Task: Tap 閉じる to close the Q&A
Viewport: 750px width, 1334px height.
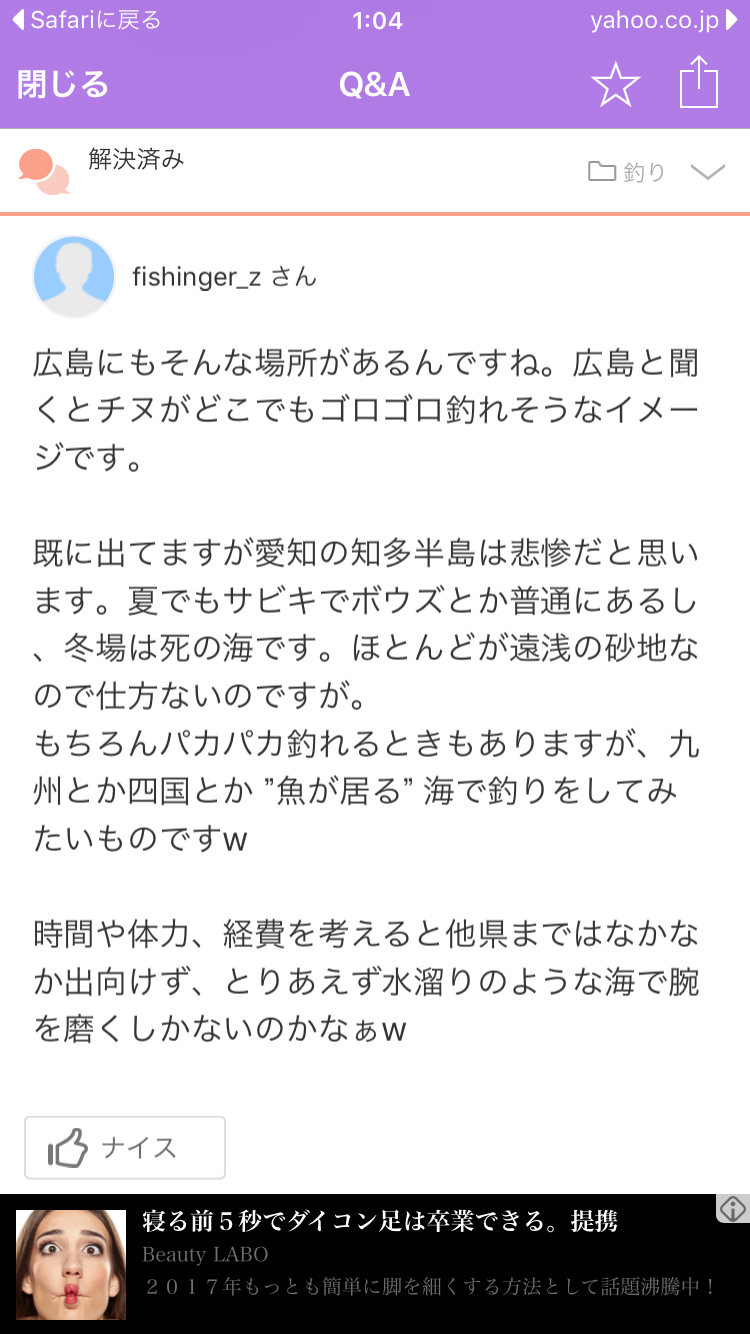Action: point(62,84)
